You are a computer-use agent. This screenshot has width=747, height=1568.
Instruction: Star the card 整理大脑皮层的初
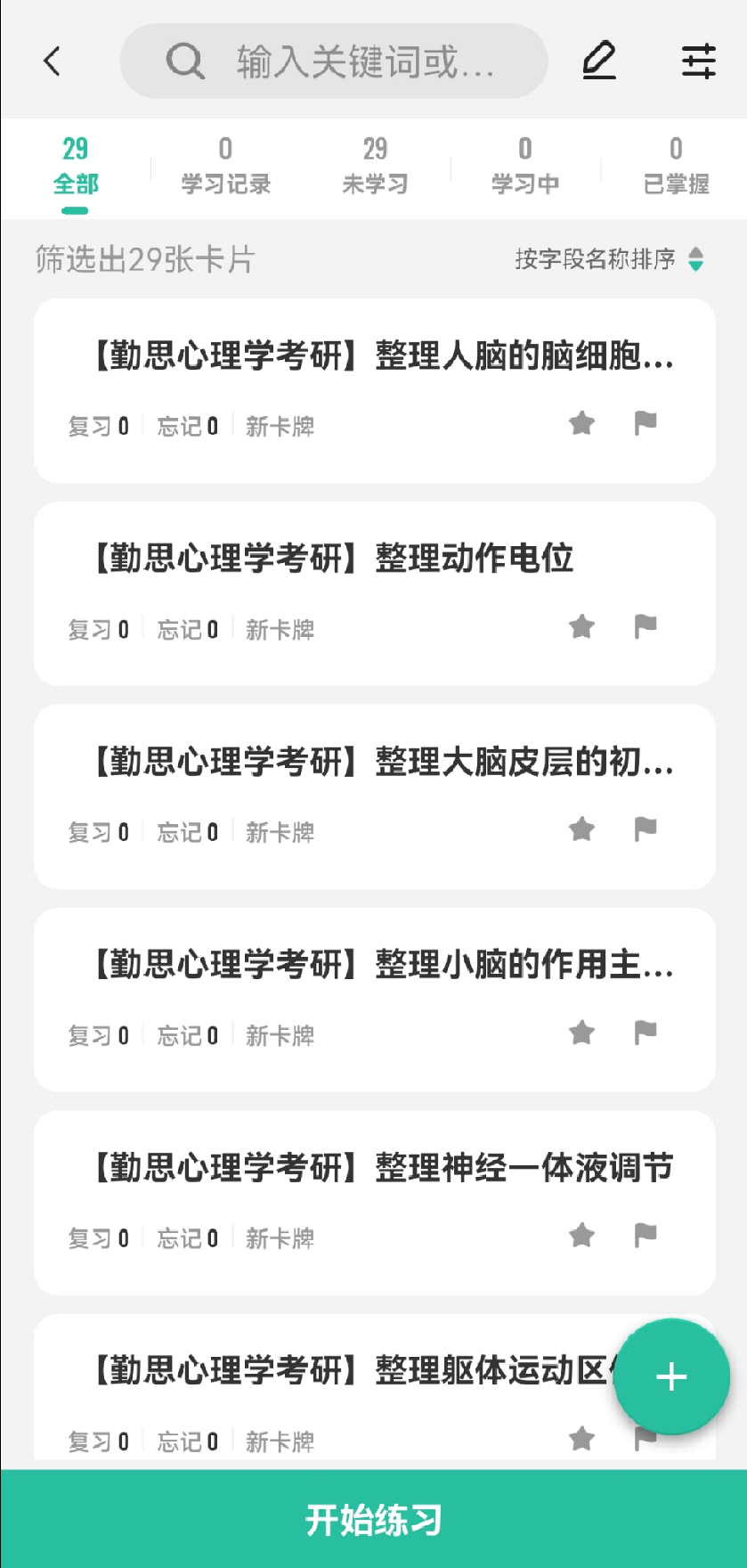pos(581,829)
